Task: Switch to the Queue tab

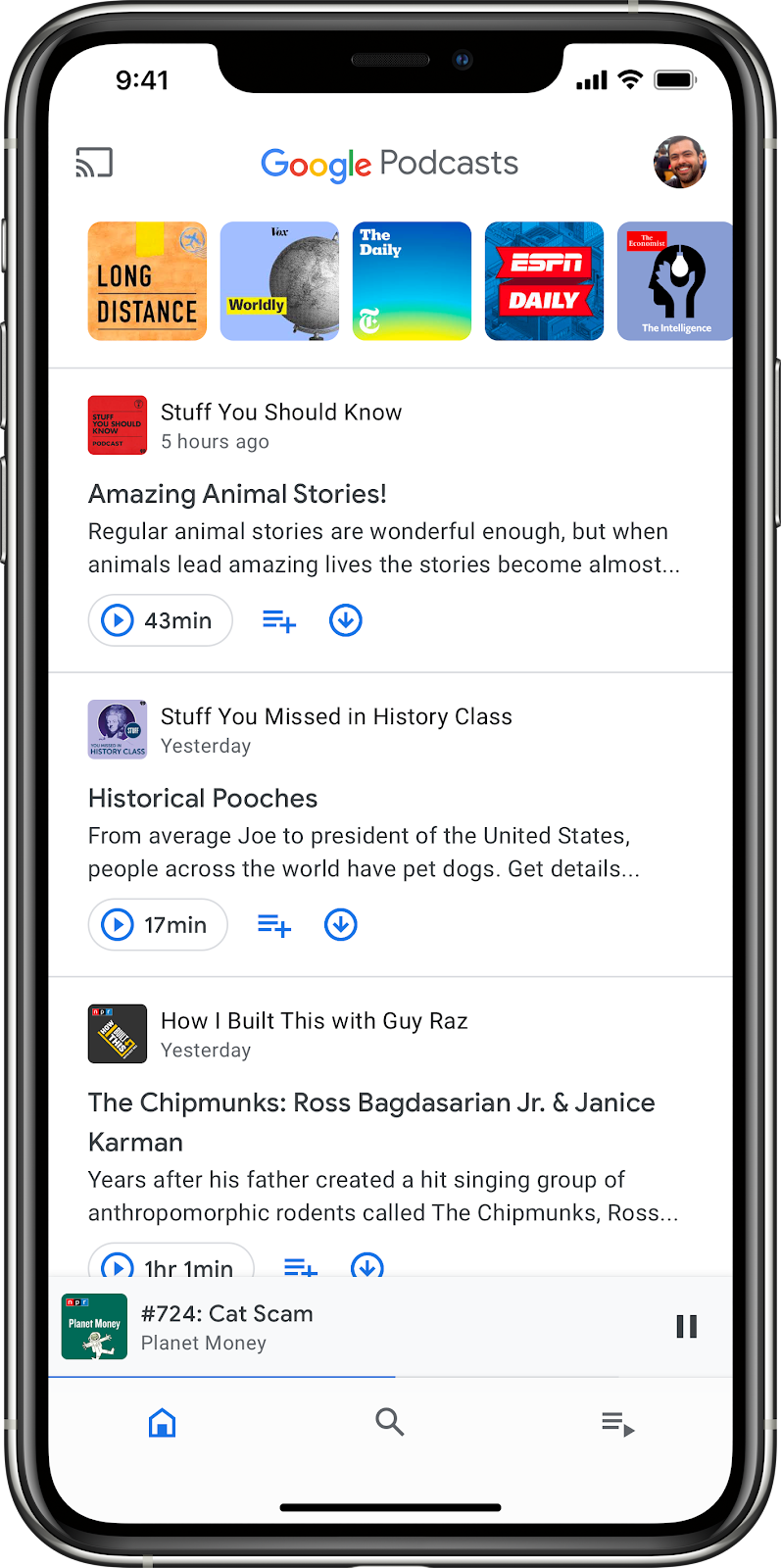Action: coord(617,1423)
